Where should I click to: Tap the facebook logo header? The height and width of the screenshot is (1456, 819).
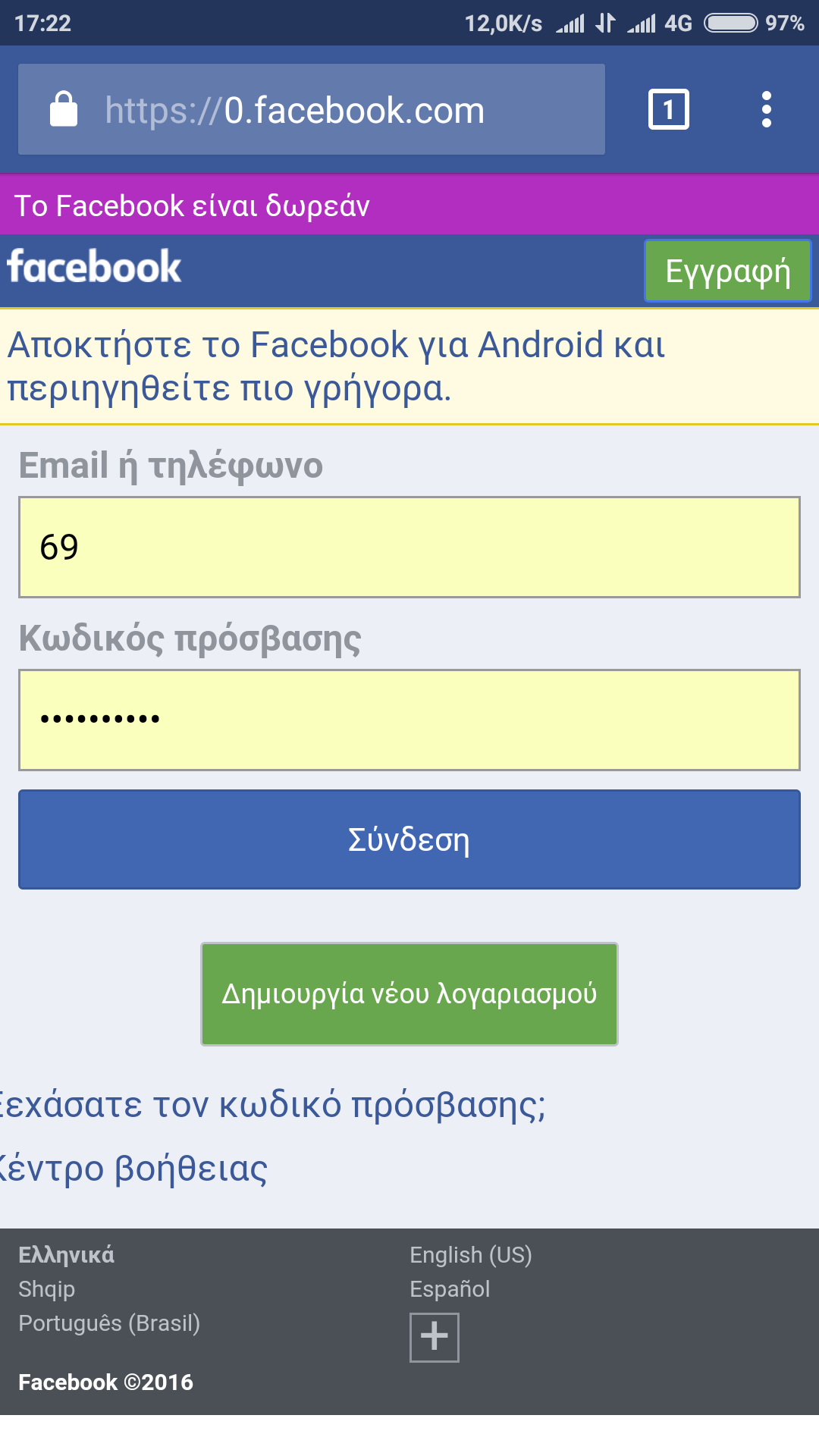tap(94, 268)
